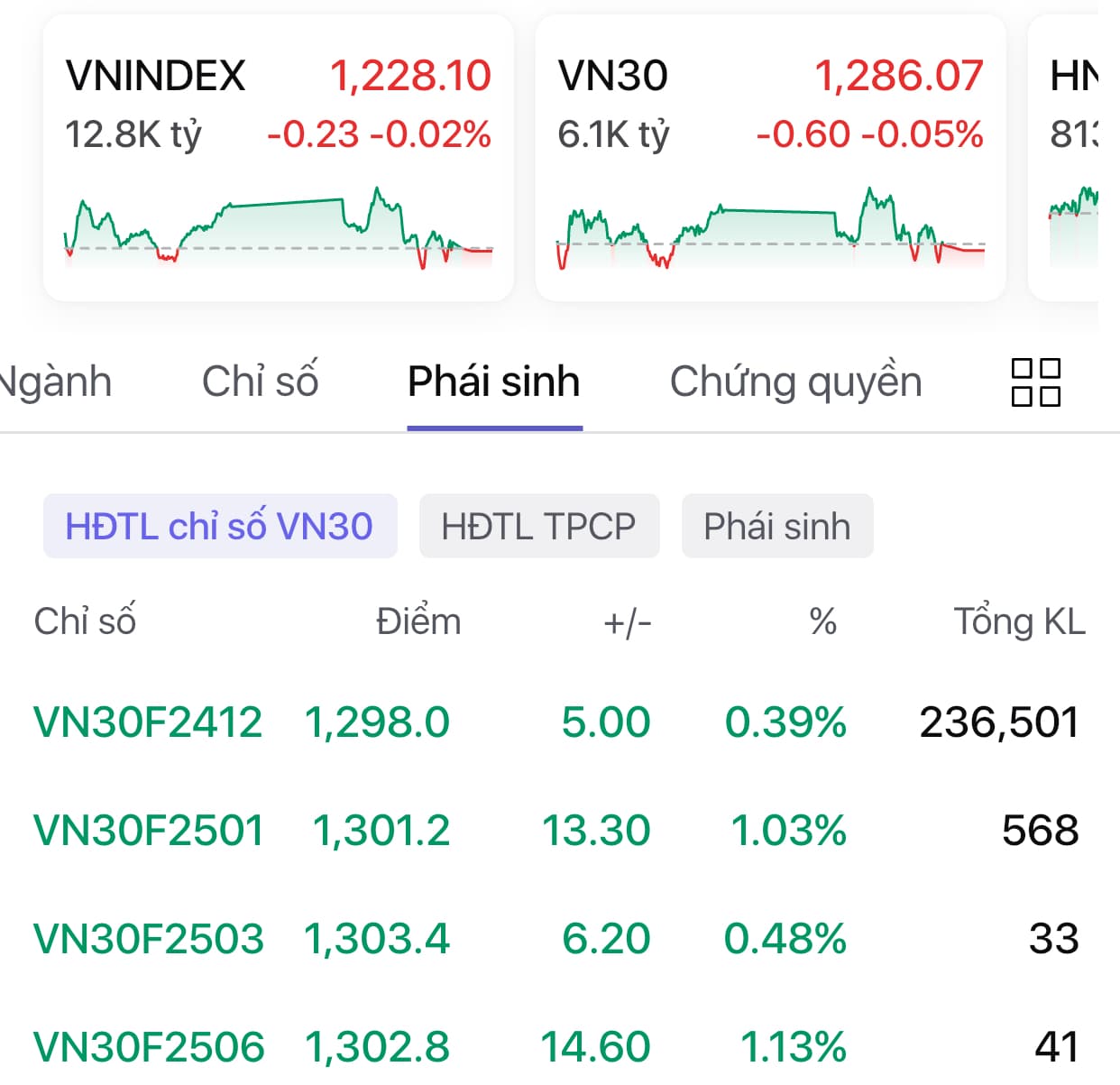Screen dimensions: 1120x1085
Task: Switch to the Chỉ số tab
Action: (260, 382)
